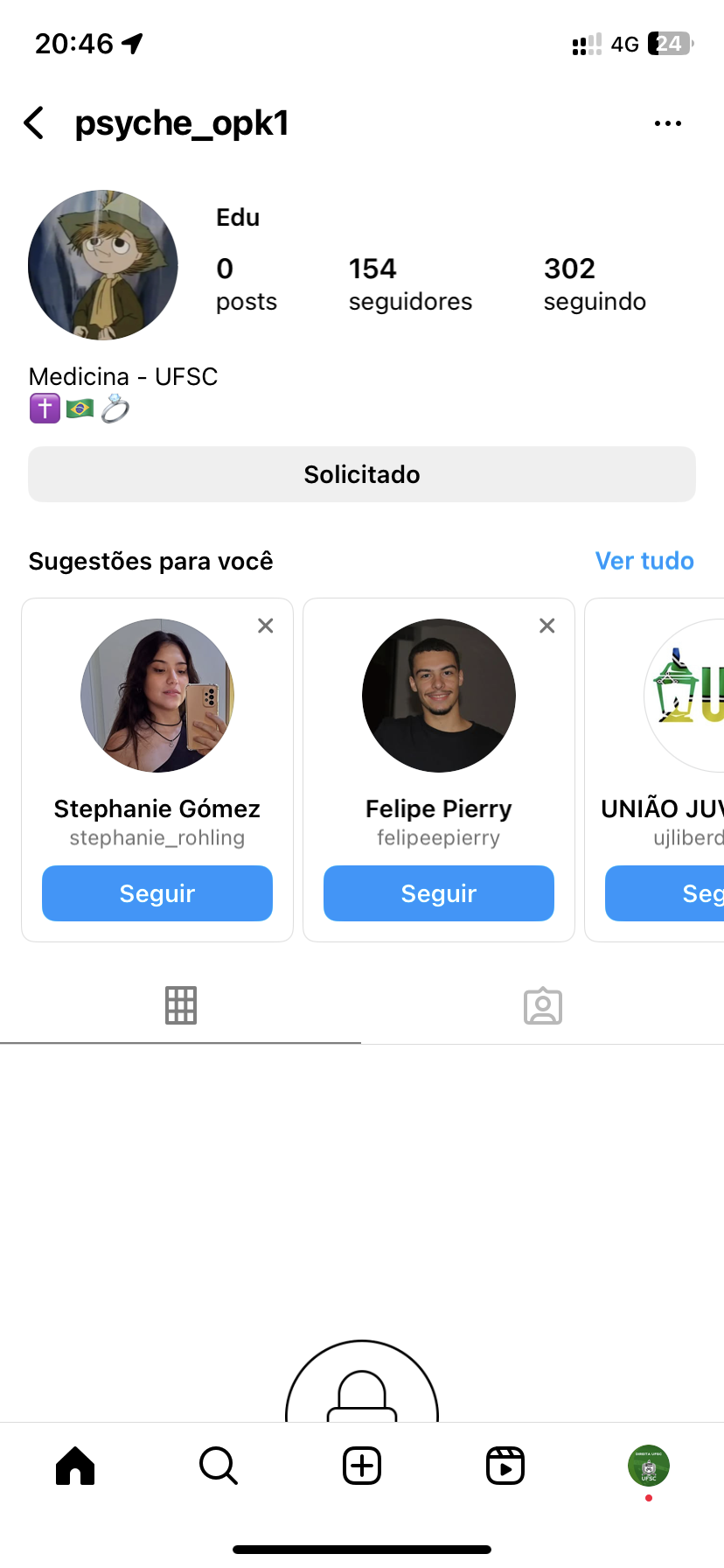Switch to the posts grid tab
724x1568 pixels.
click(181, 1005)
